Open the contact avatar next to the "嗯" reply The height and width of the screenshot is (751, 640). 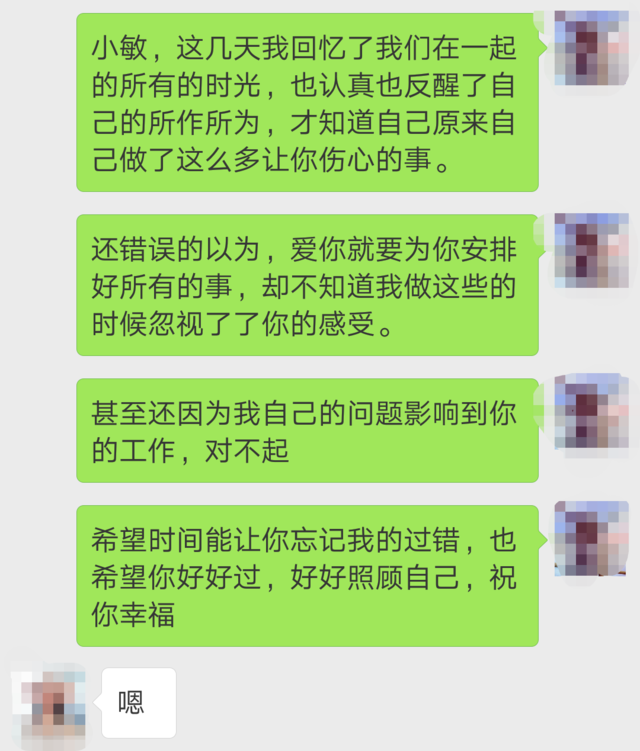coord(50,703)
